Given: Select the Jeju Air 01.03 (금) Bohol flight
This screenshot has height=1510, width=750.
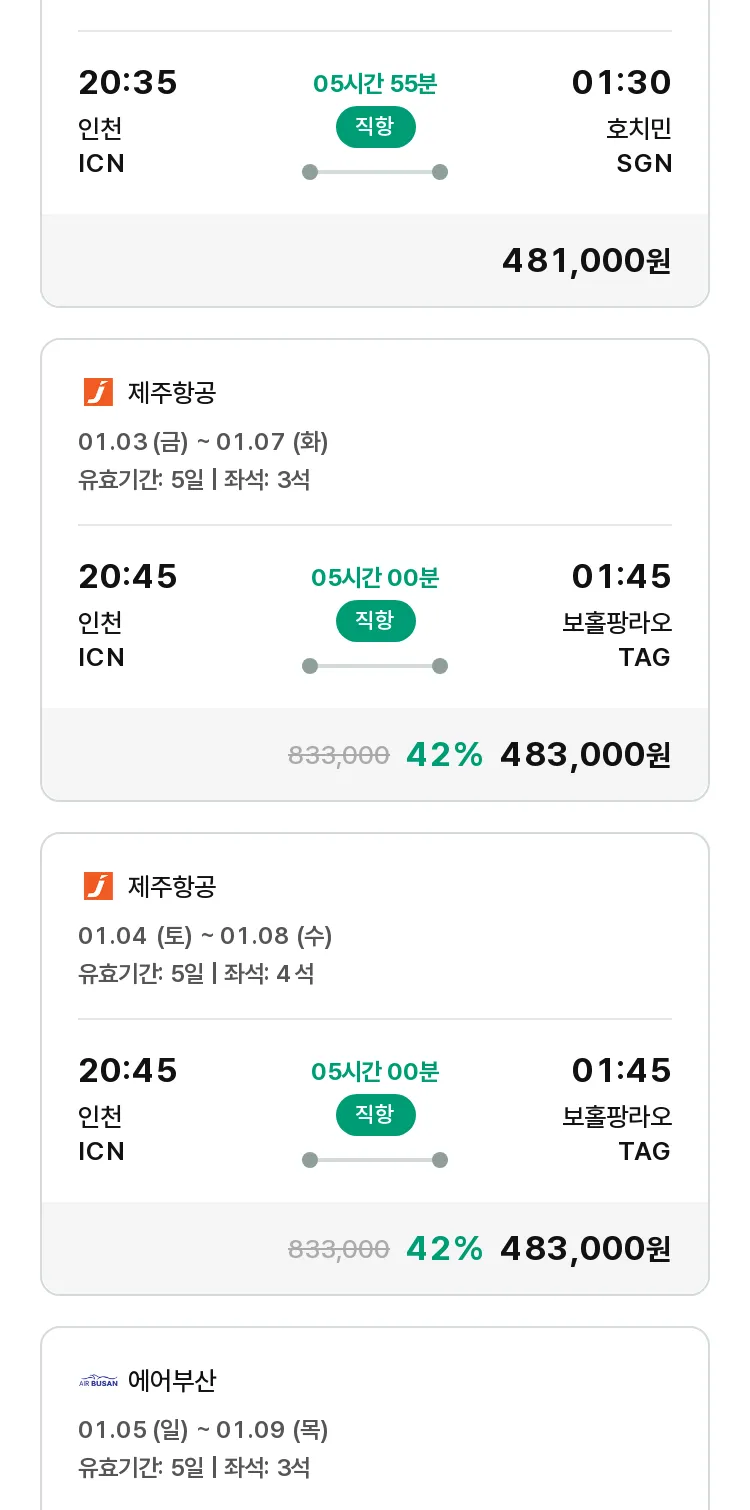Looking at the screenshot, I should [x=375, y=570].
